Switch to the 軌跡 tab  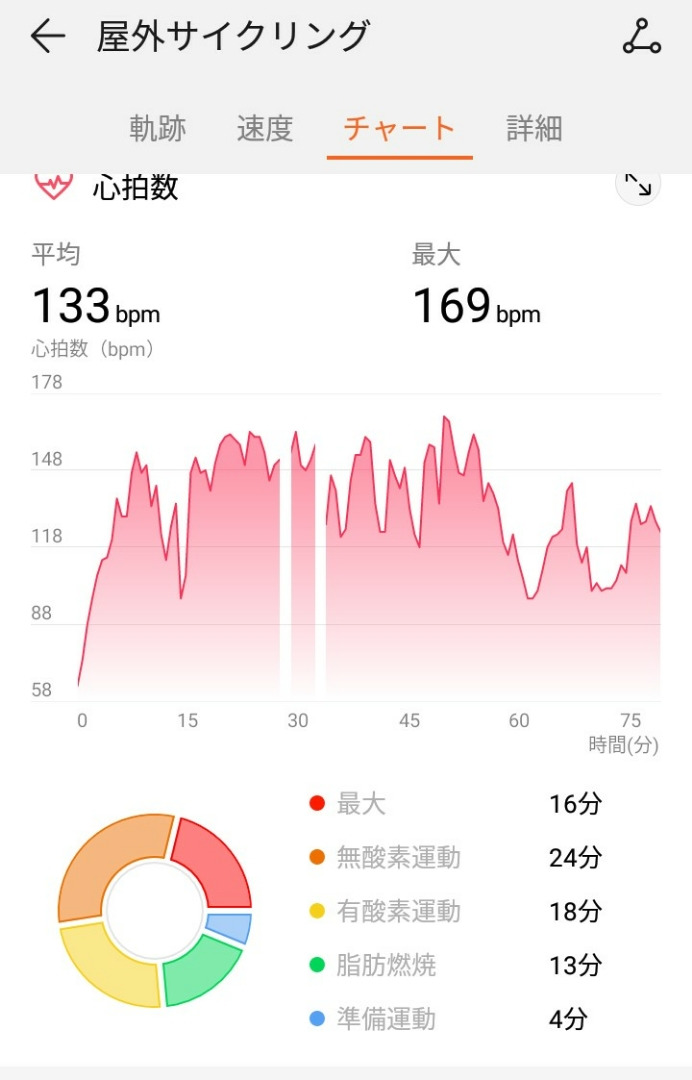pos(157,128)
